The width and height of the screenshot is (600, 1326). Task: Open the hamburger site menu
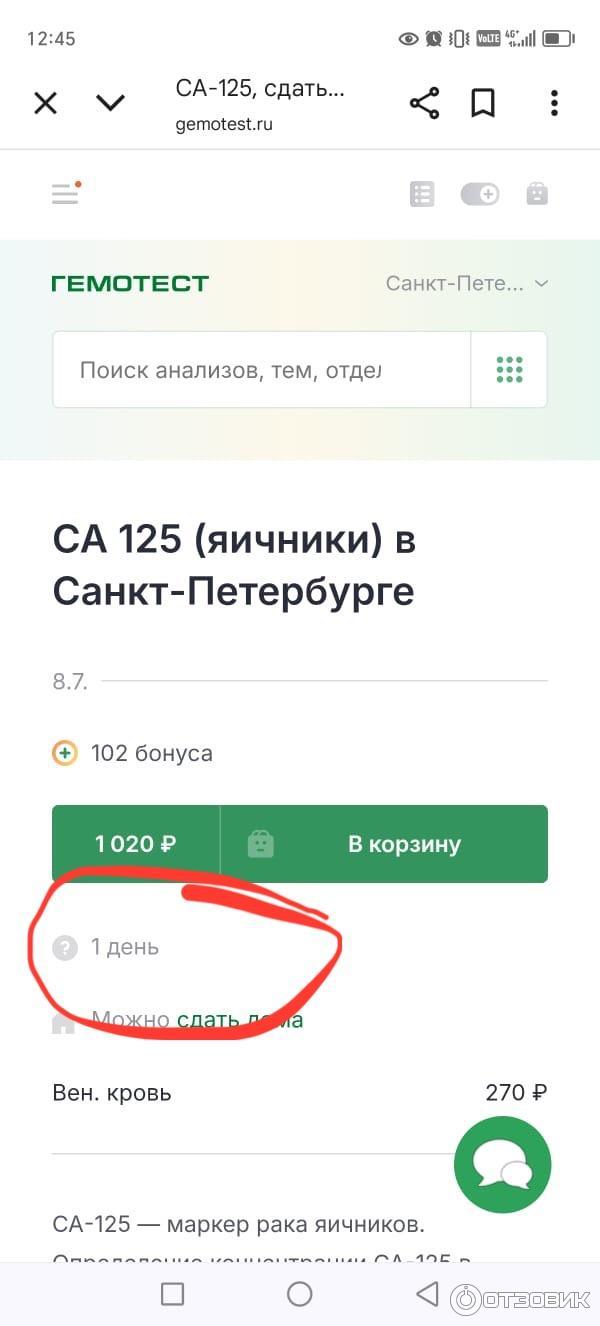[x=65, y=193]
